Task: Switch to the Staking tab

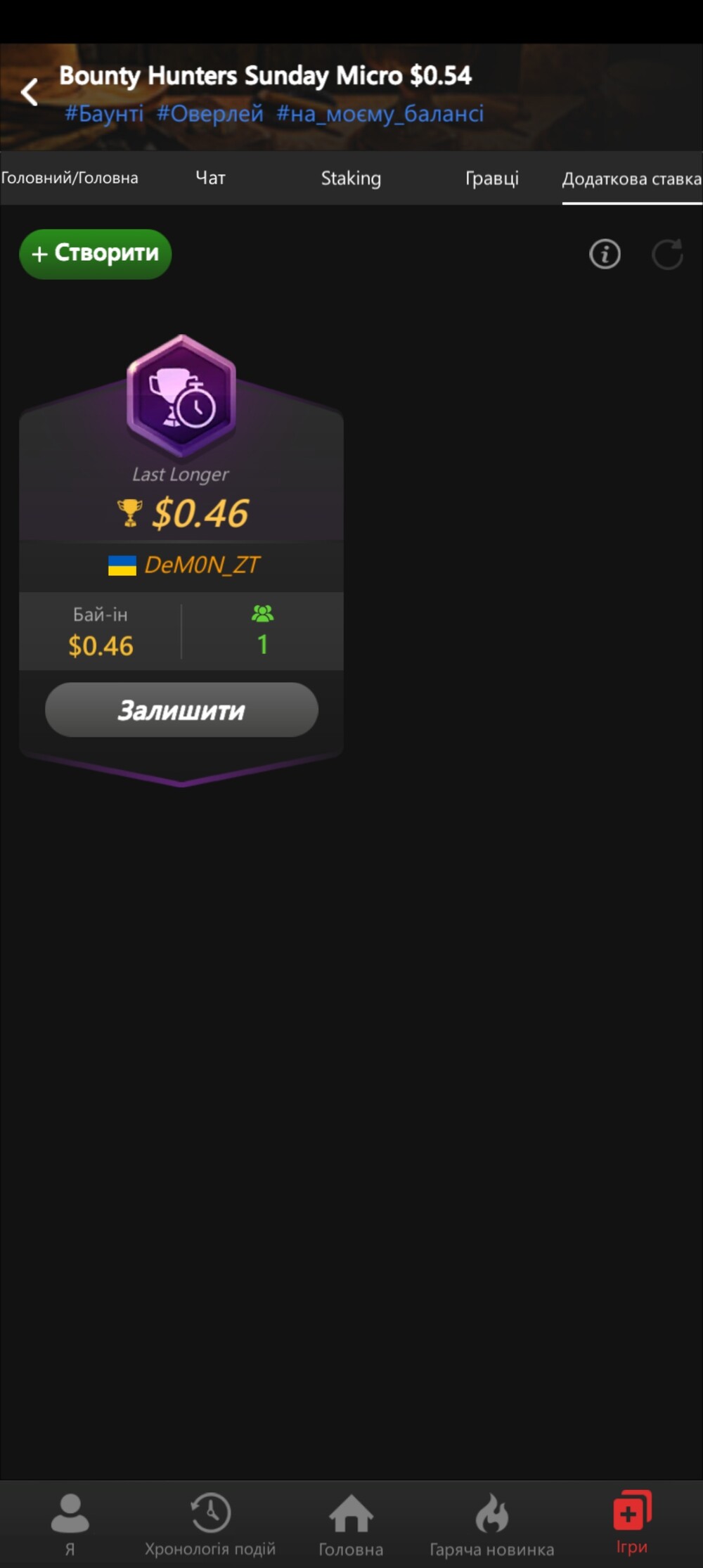Action: (351, 178)
